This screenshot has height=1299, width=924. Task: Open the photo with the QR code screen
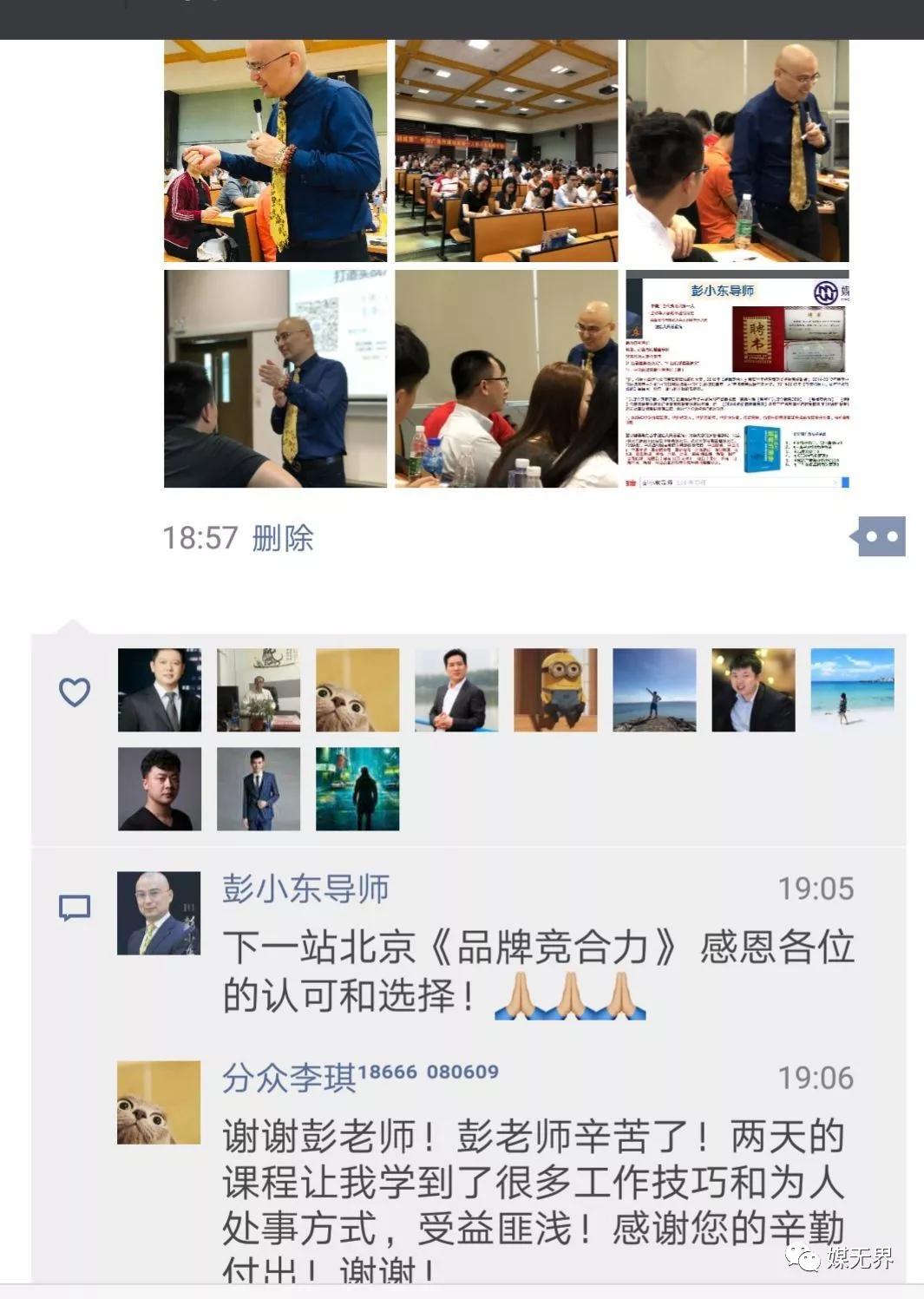pyautogui.click(x=275, y=379)
